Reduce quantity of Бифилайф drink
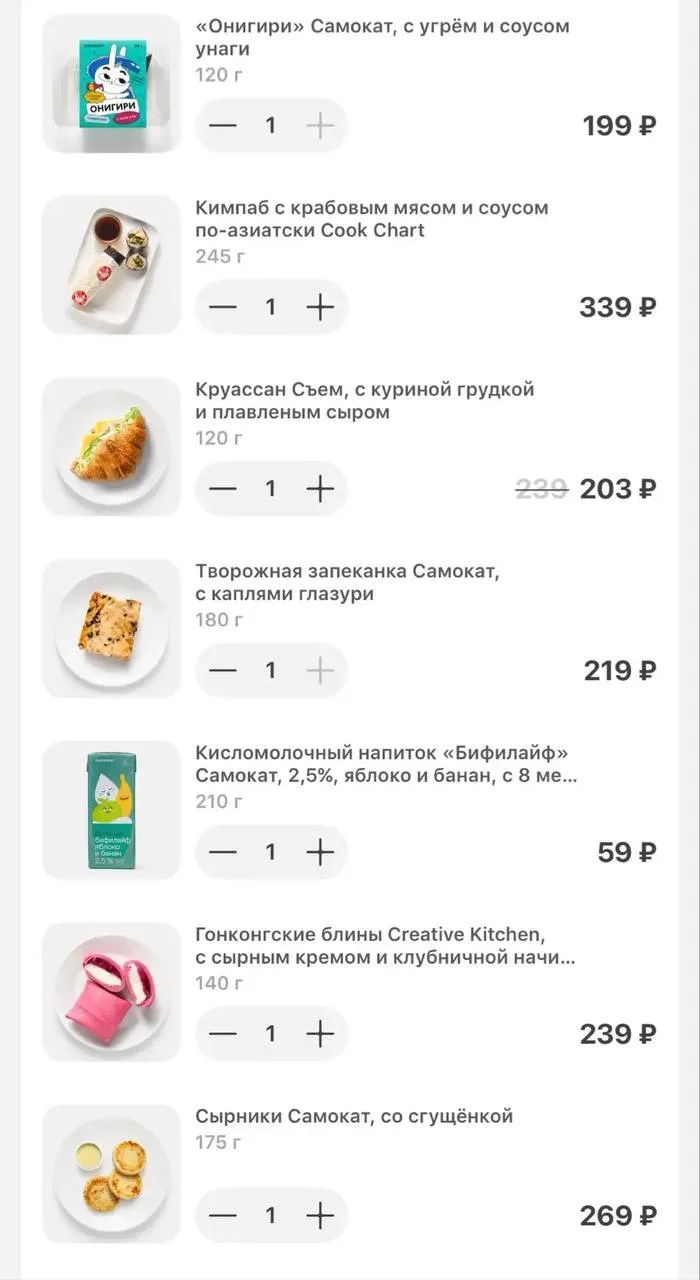The width and height of the screenshot is (700, 1280). pyautogui.click(x=223, y=852)
